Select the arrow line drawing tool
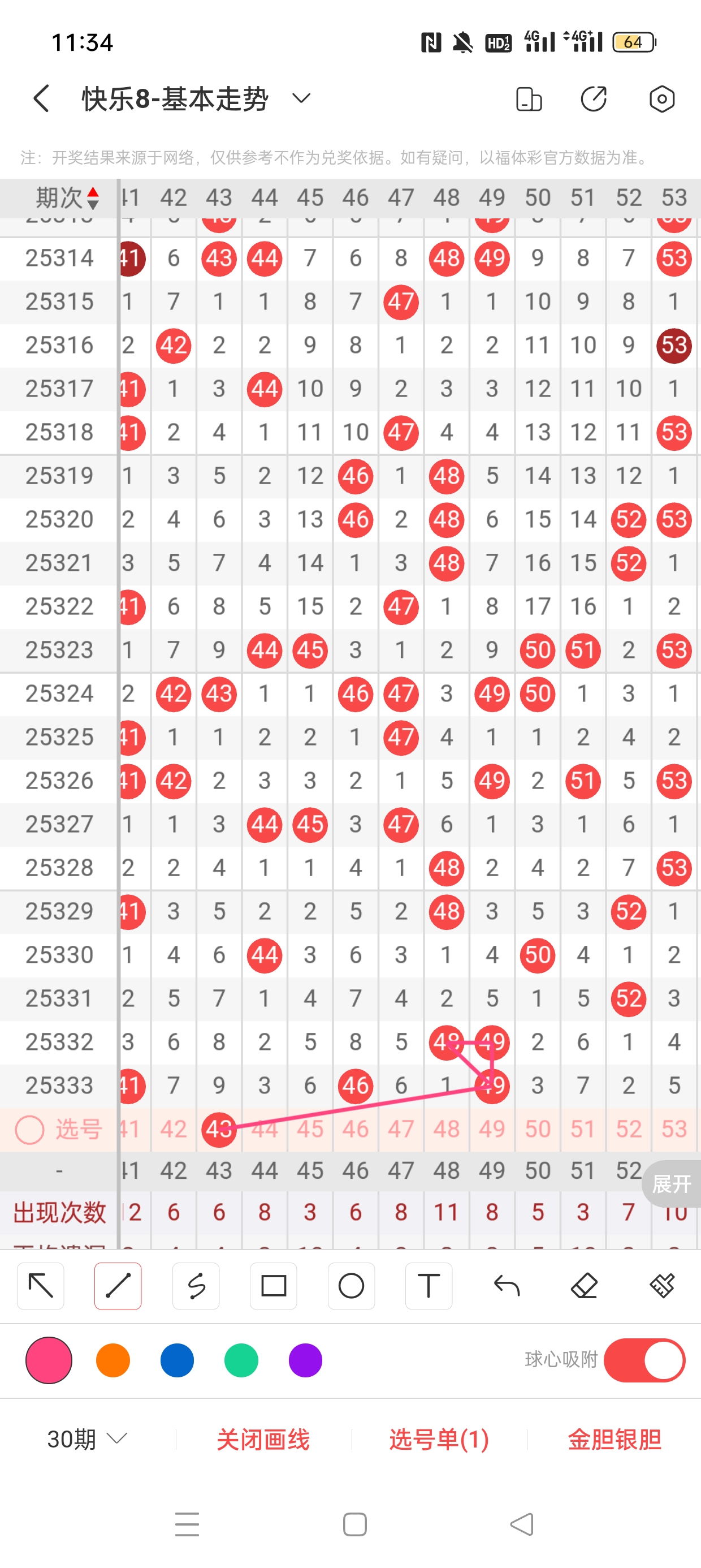This screenshot has width=701, height=1568. (41, 1286)
